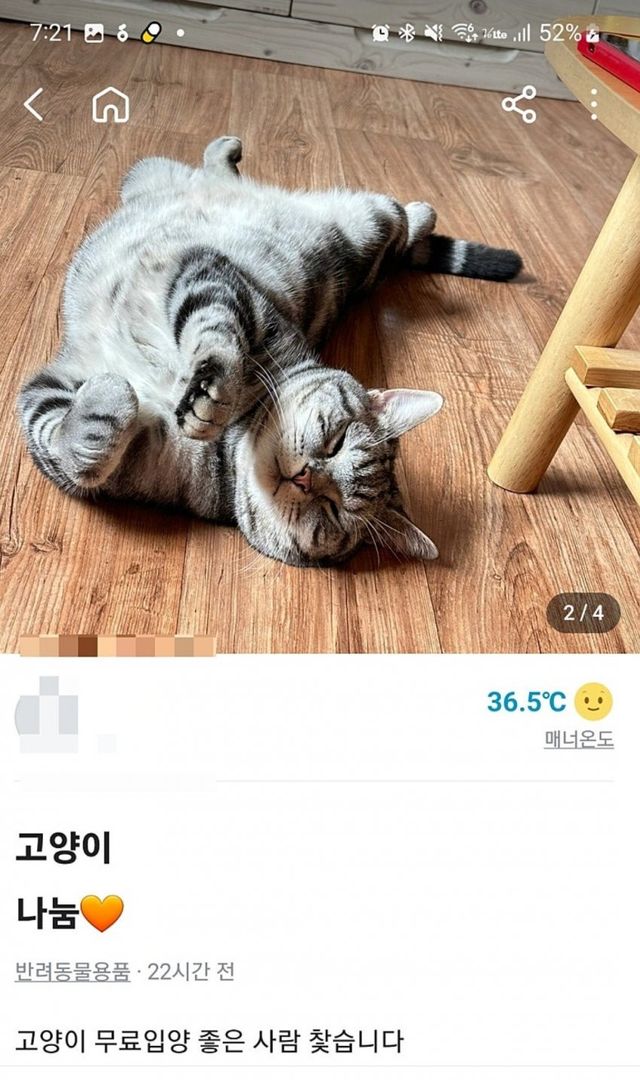Image resolution: width=640 pixels, height=1080 pixels.
Task: Go back using the arrow icon
Action: pos(34,104)
